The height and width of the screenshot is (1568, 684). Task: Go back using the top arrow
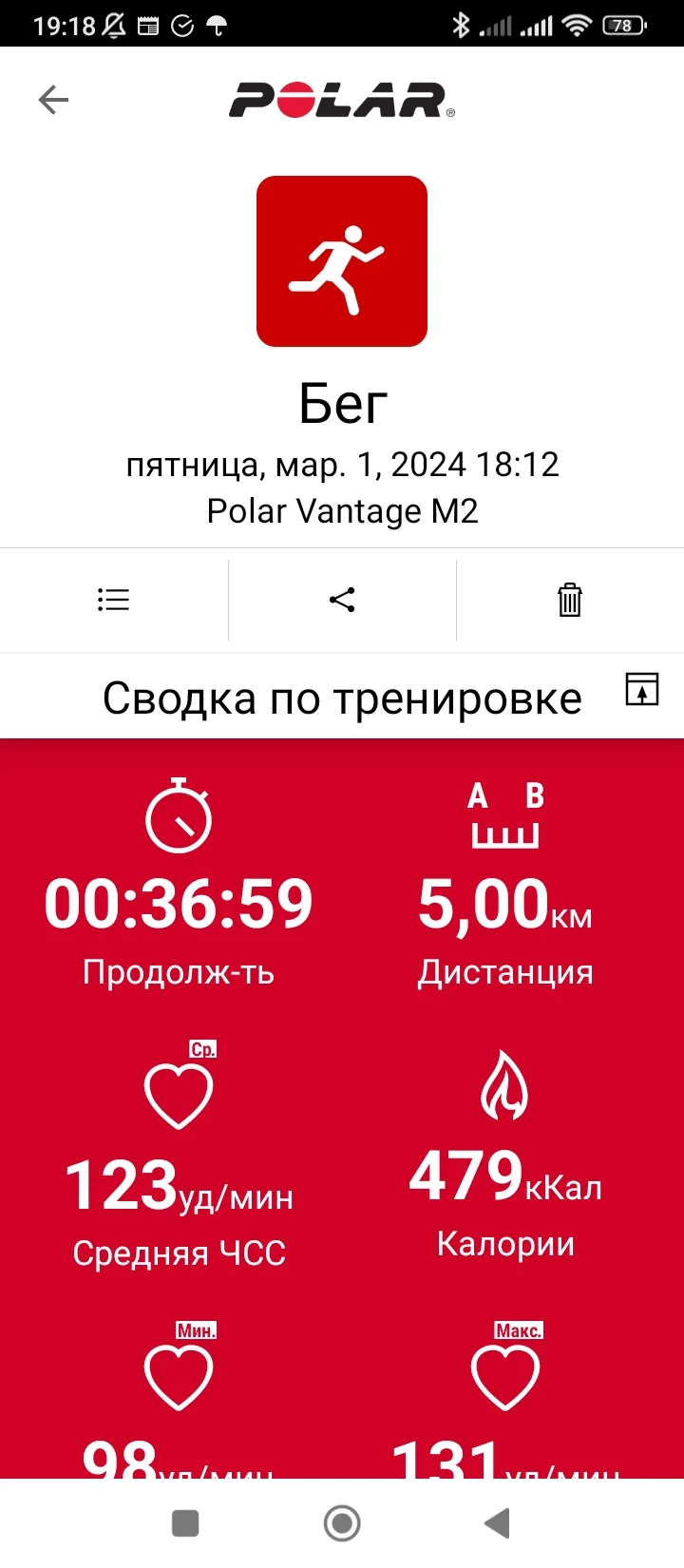pyautogui.click(x=53, y=100)
